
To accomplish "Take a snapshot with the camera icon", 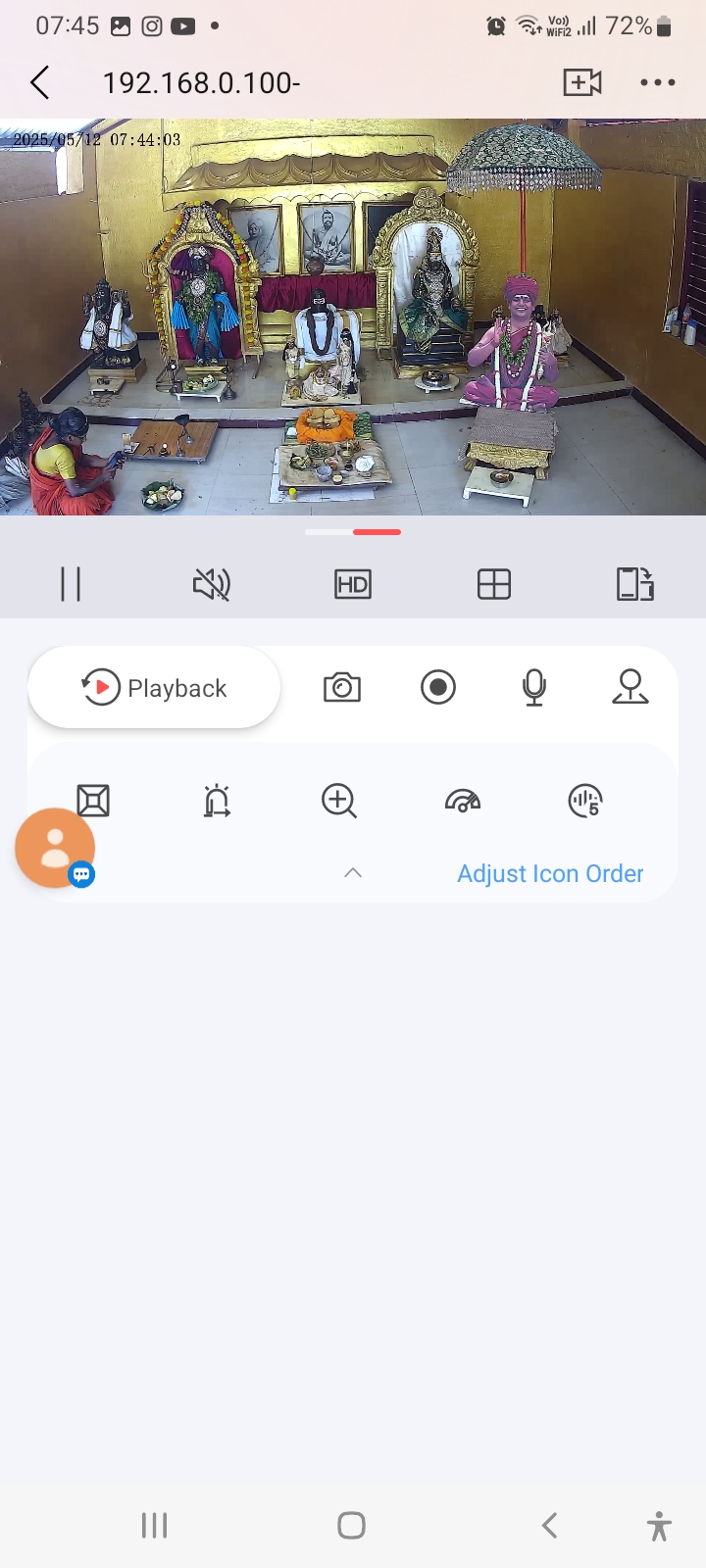I will coord(342,688).
